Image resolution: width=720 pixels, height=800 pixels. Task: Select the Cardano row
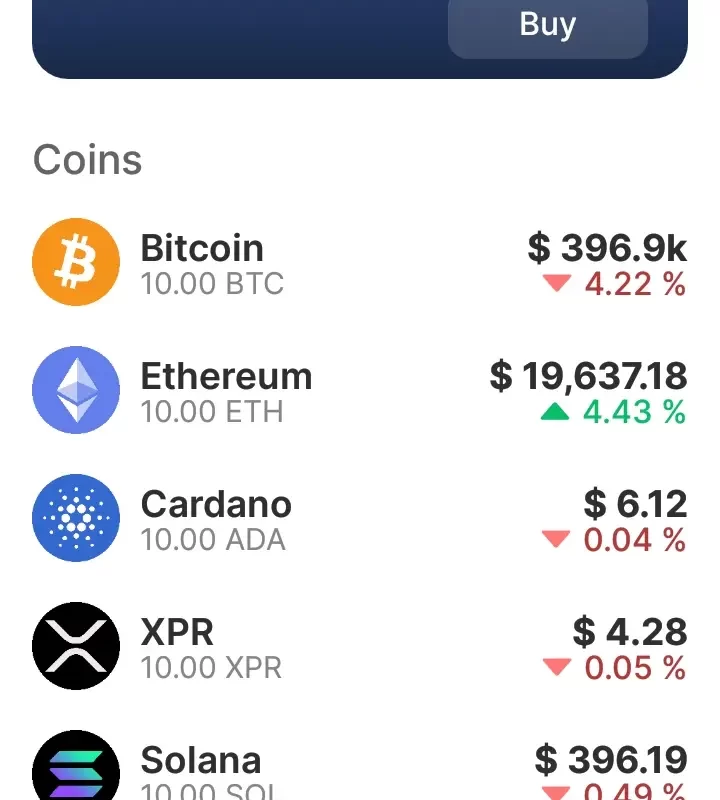[360, 519]
